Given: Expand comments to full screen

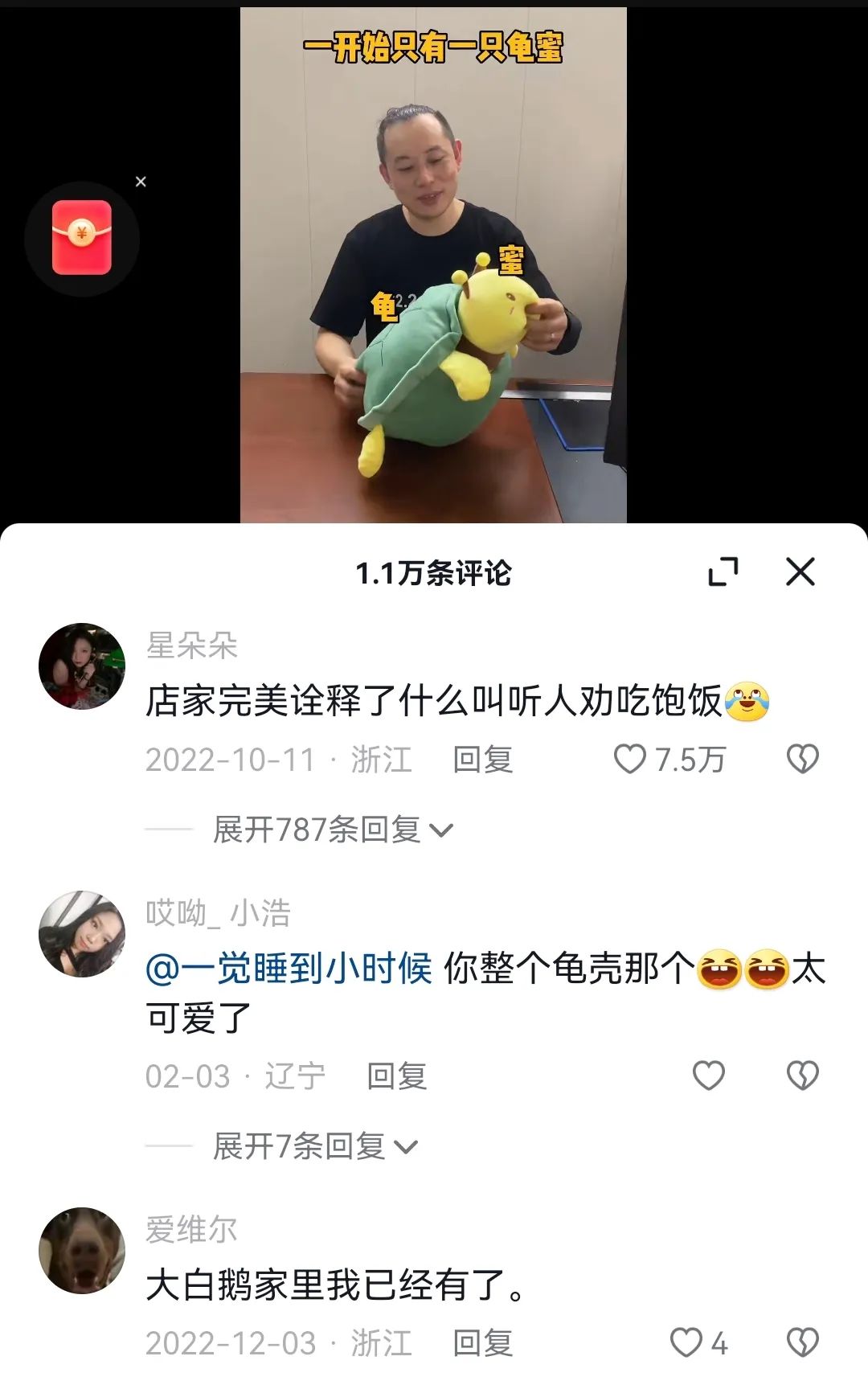Looking at the screenshot, I should 723,572.
